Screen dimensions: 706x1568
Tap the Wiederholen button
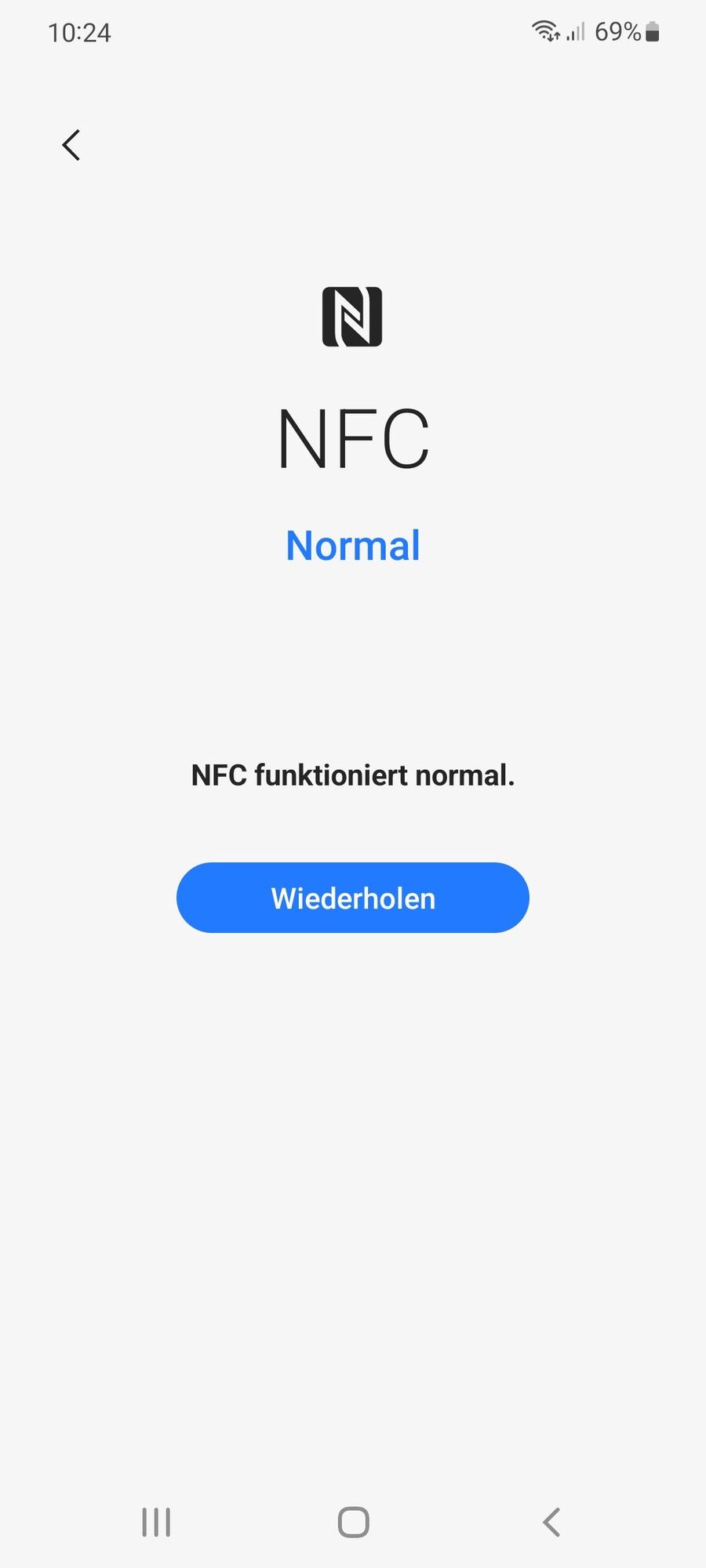tap(353, 898)
